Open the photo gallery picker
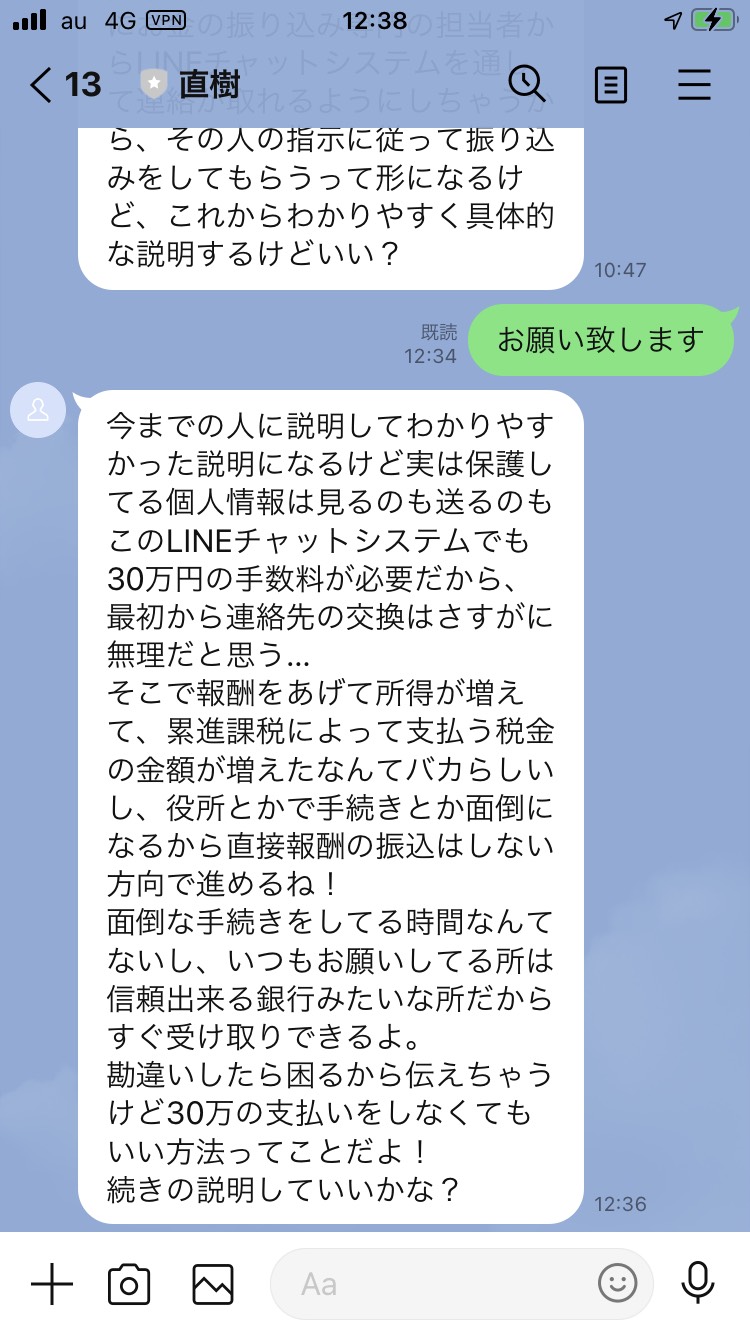 tap(213, 1283)
